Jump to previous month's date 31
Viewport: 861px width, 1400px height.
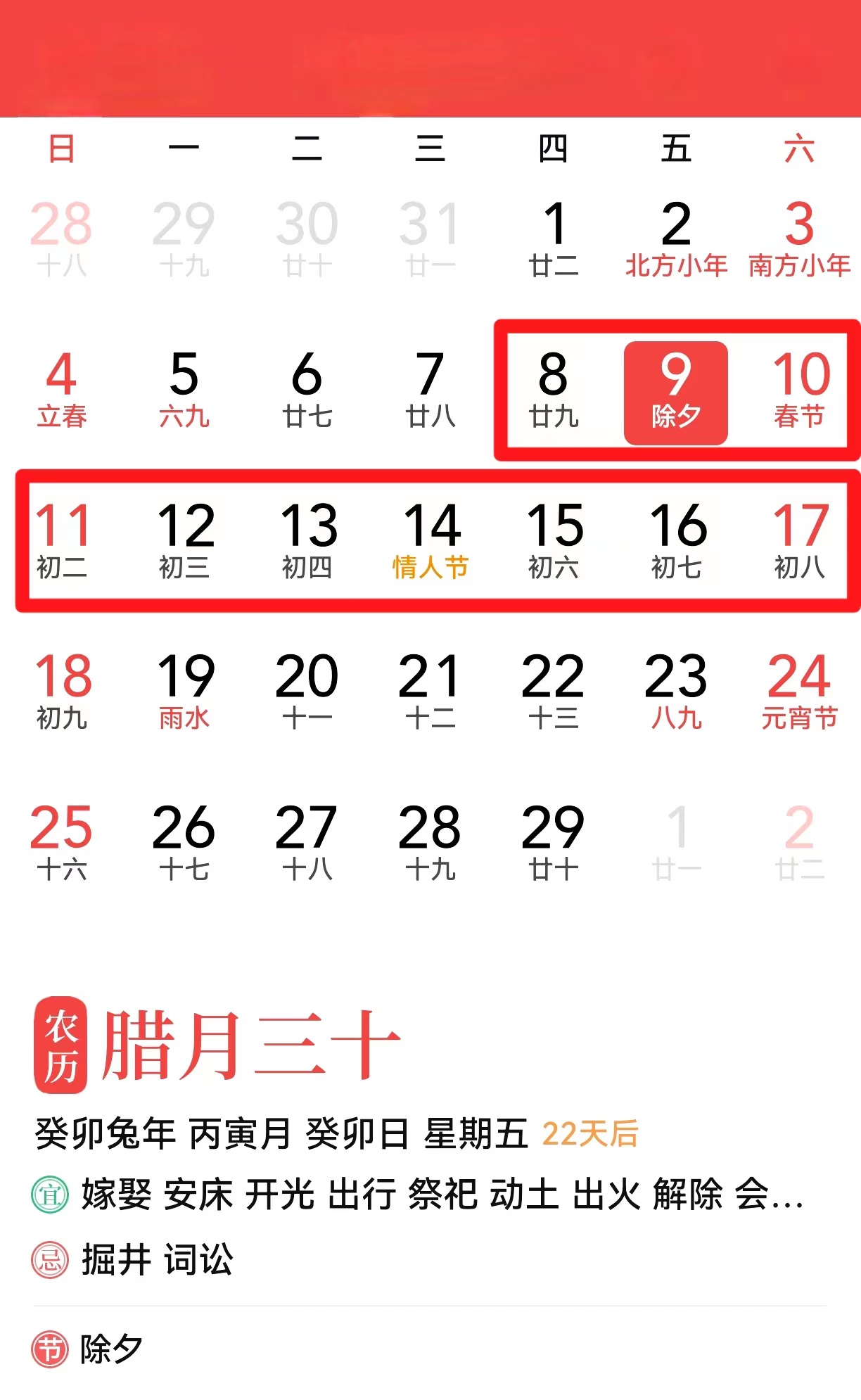[x=431, y=239]
